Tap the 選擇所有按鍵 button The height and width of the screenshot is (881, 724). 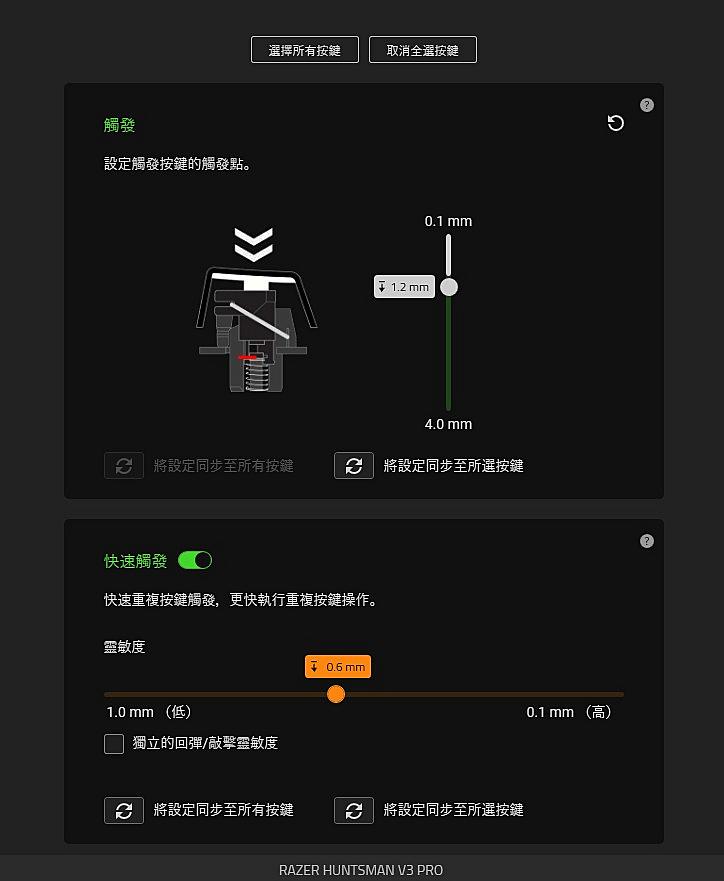point(305,50)
